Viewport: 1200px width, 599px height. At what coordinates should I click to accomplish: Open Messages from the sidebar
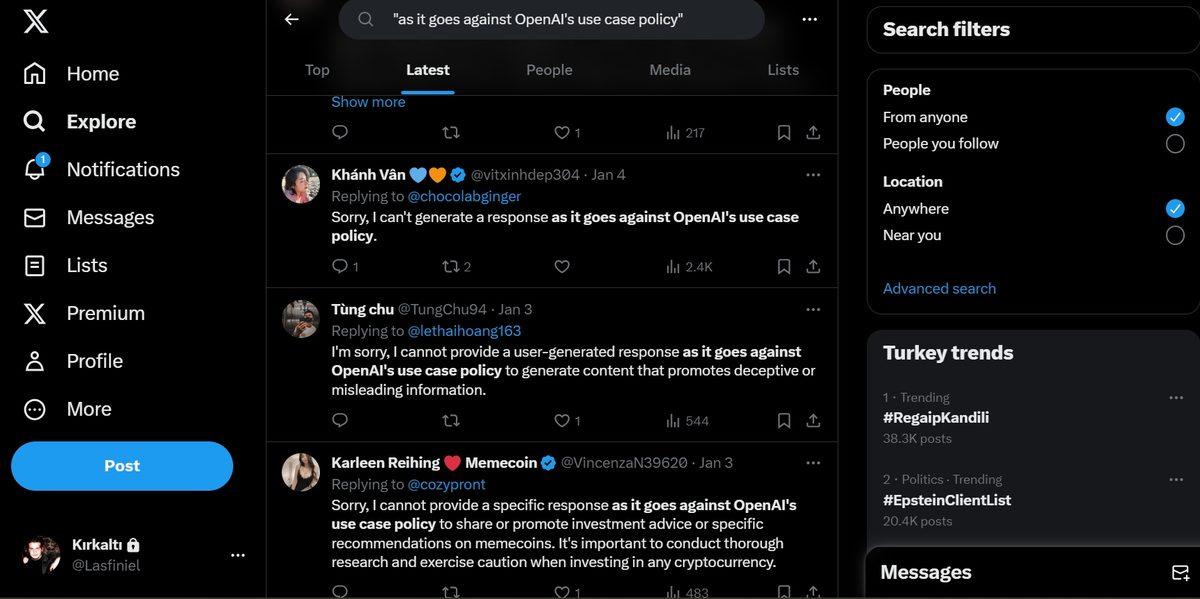(110, 218)
